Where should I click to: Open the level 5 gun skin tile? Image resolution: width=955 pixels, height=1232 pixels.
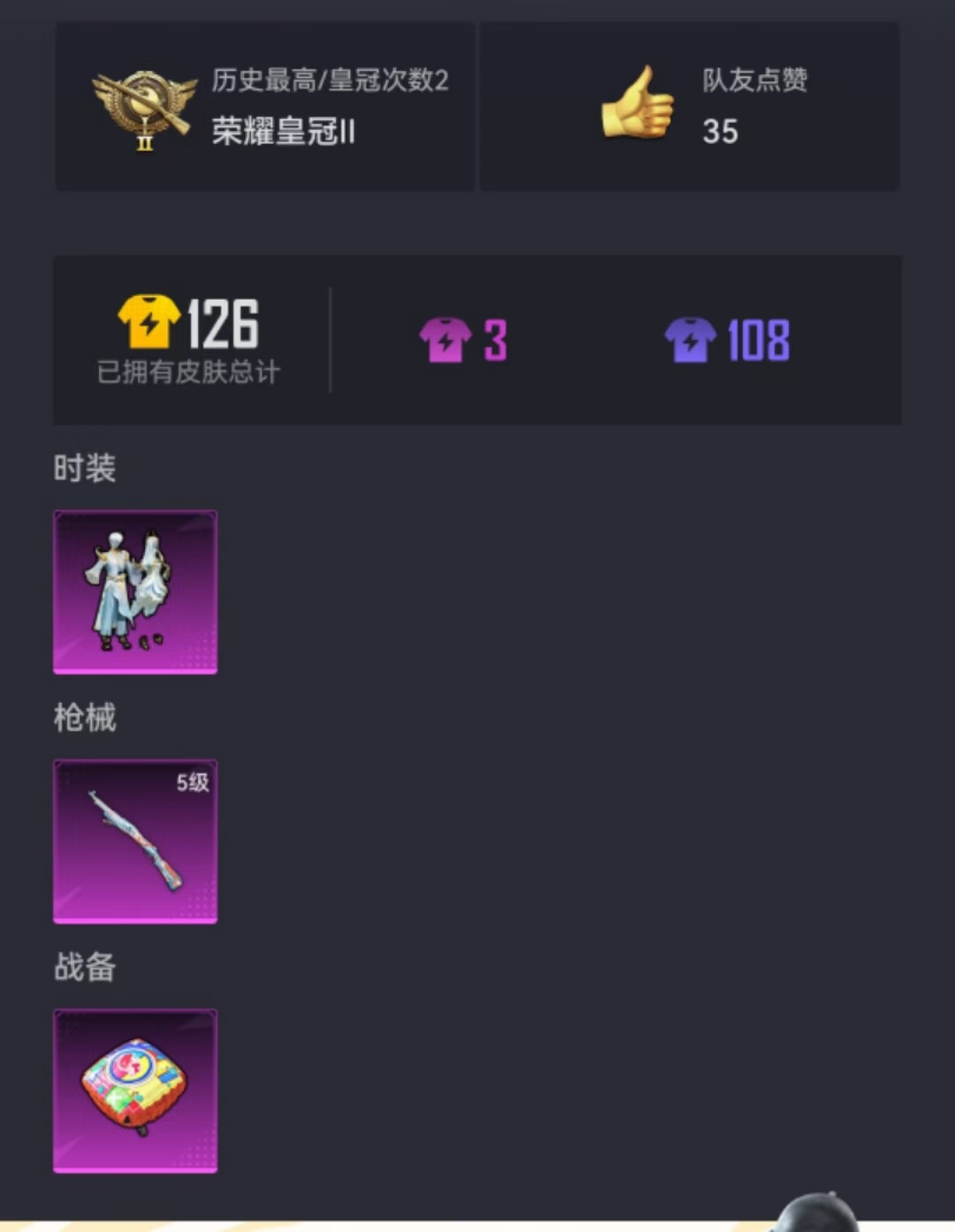(134, 841)
